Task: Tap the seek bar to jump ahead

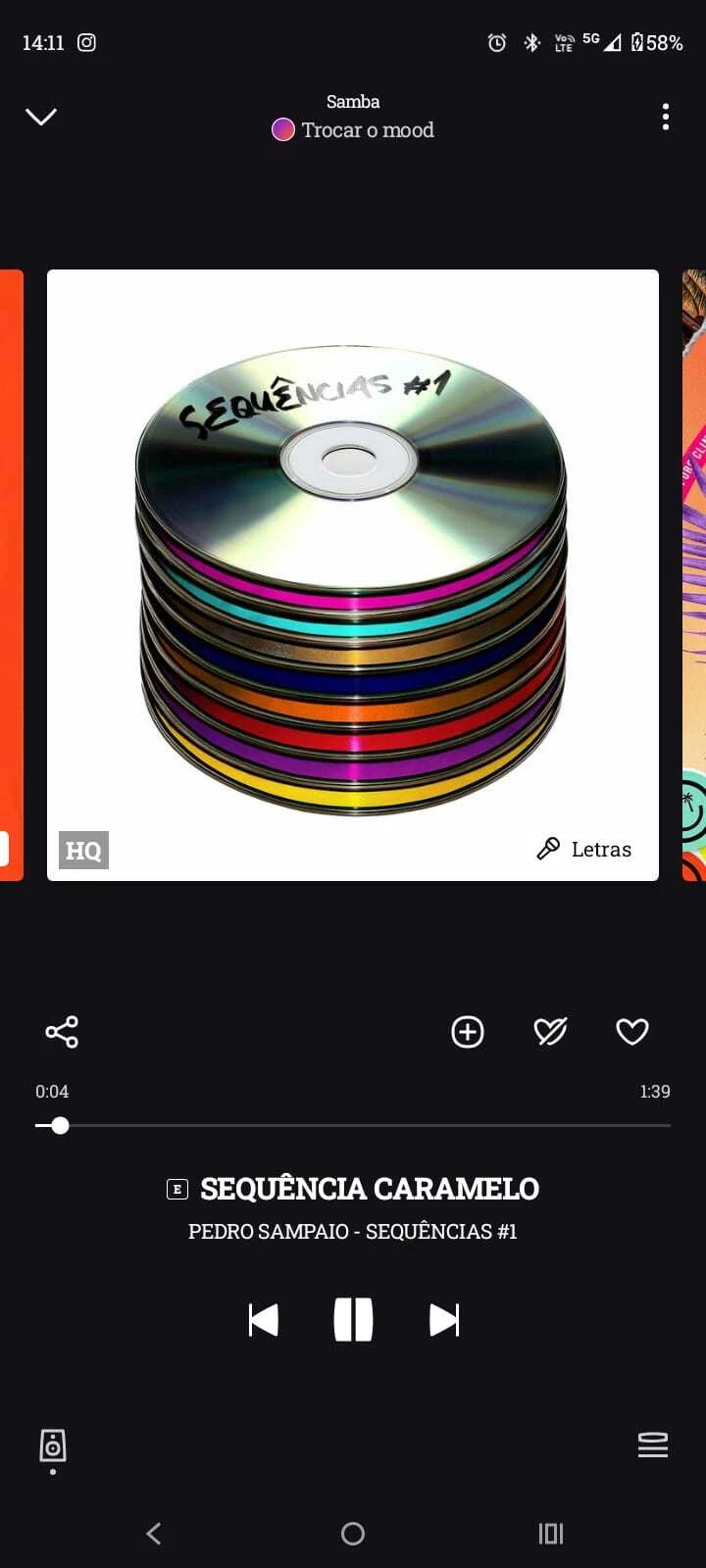Action: 392,1126
